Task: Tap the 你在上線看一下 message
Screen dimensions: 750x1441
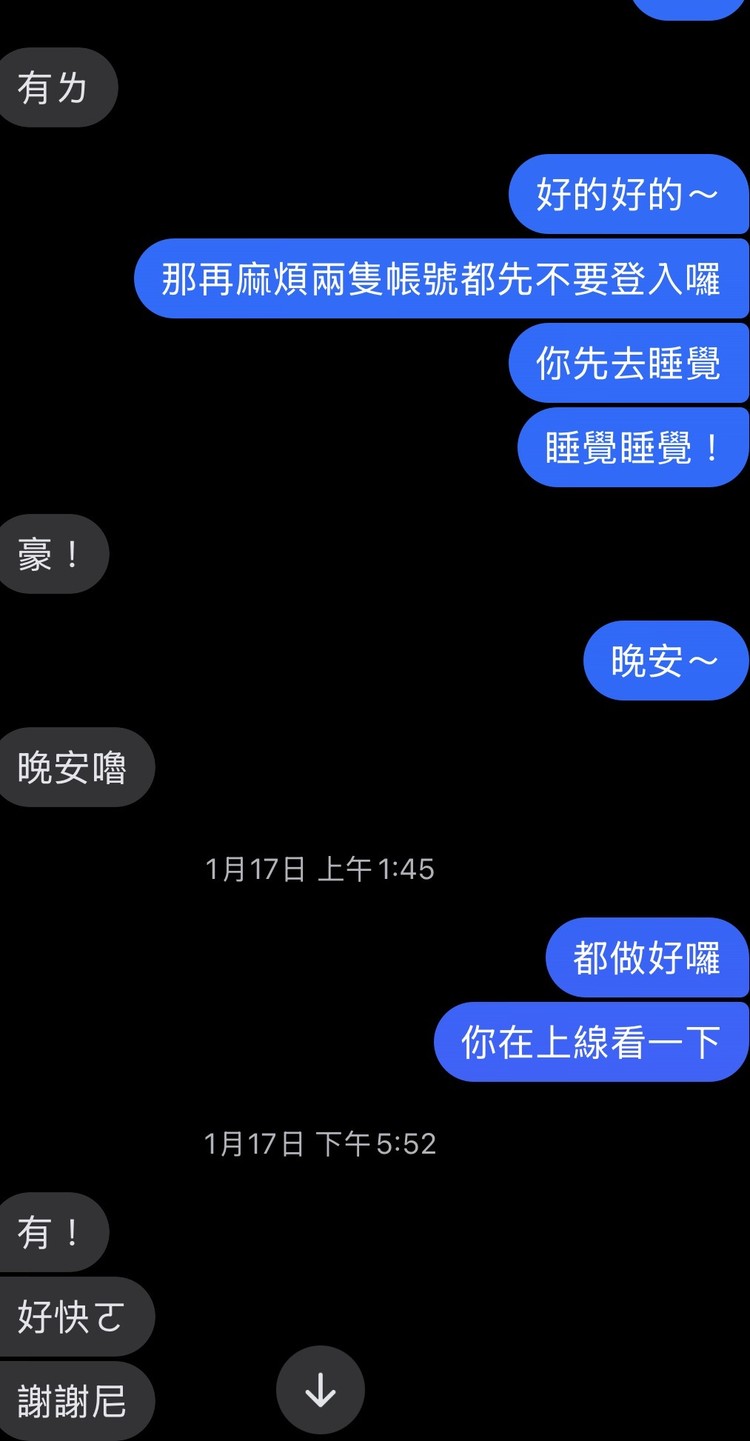Action: pos(590,1041)
